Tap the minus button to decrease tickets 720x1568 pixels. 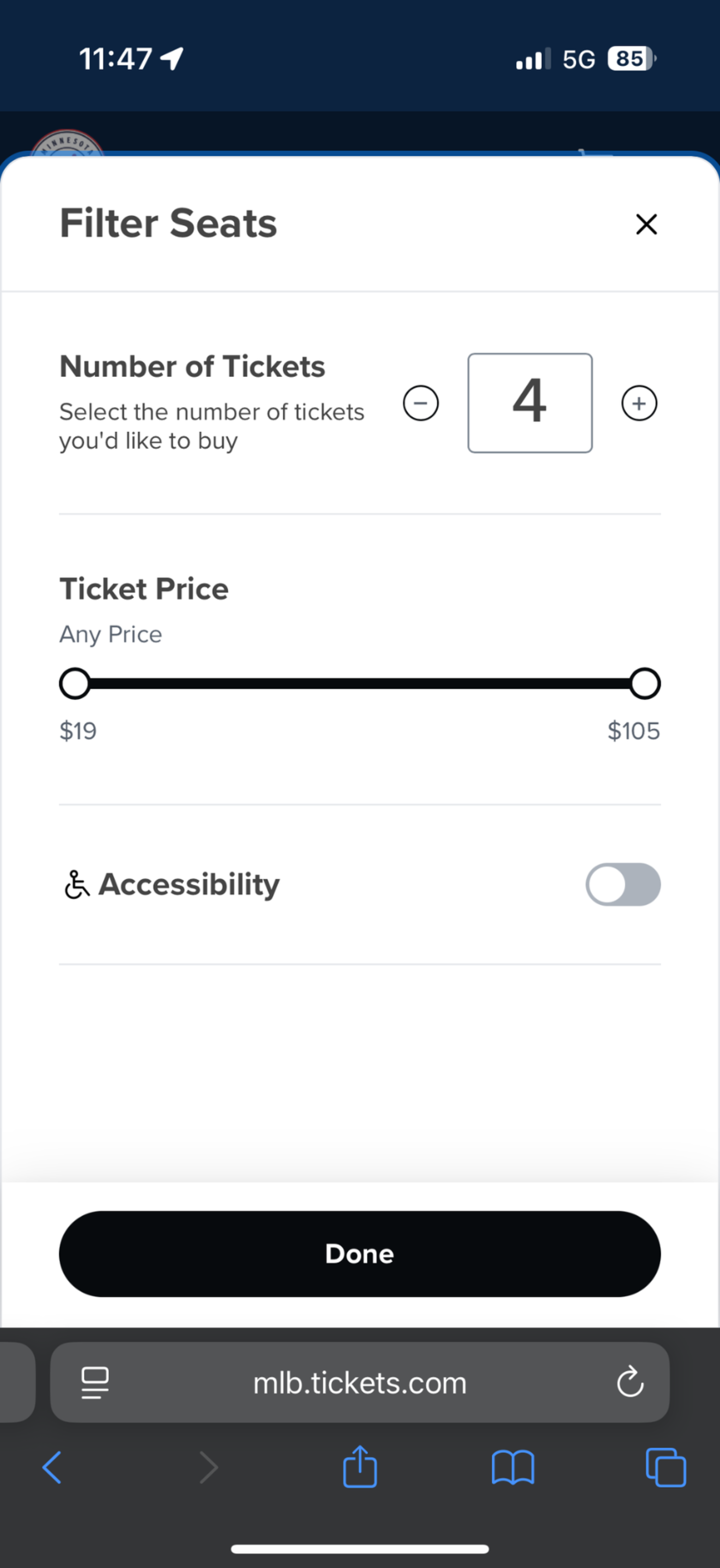(420, 403)
